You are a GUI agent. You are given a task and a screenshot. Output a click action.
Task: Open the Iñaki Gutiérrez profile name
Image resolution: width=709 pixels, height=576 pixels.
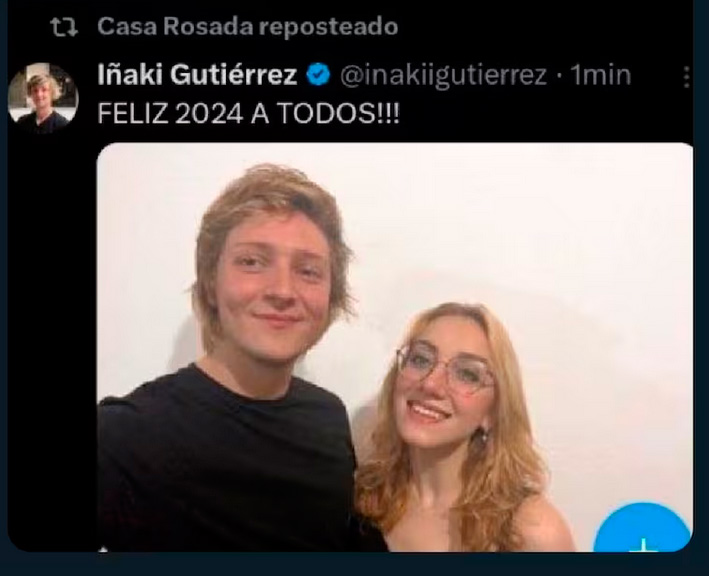[197, 75]
